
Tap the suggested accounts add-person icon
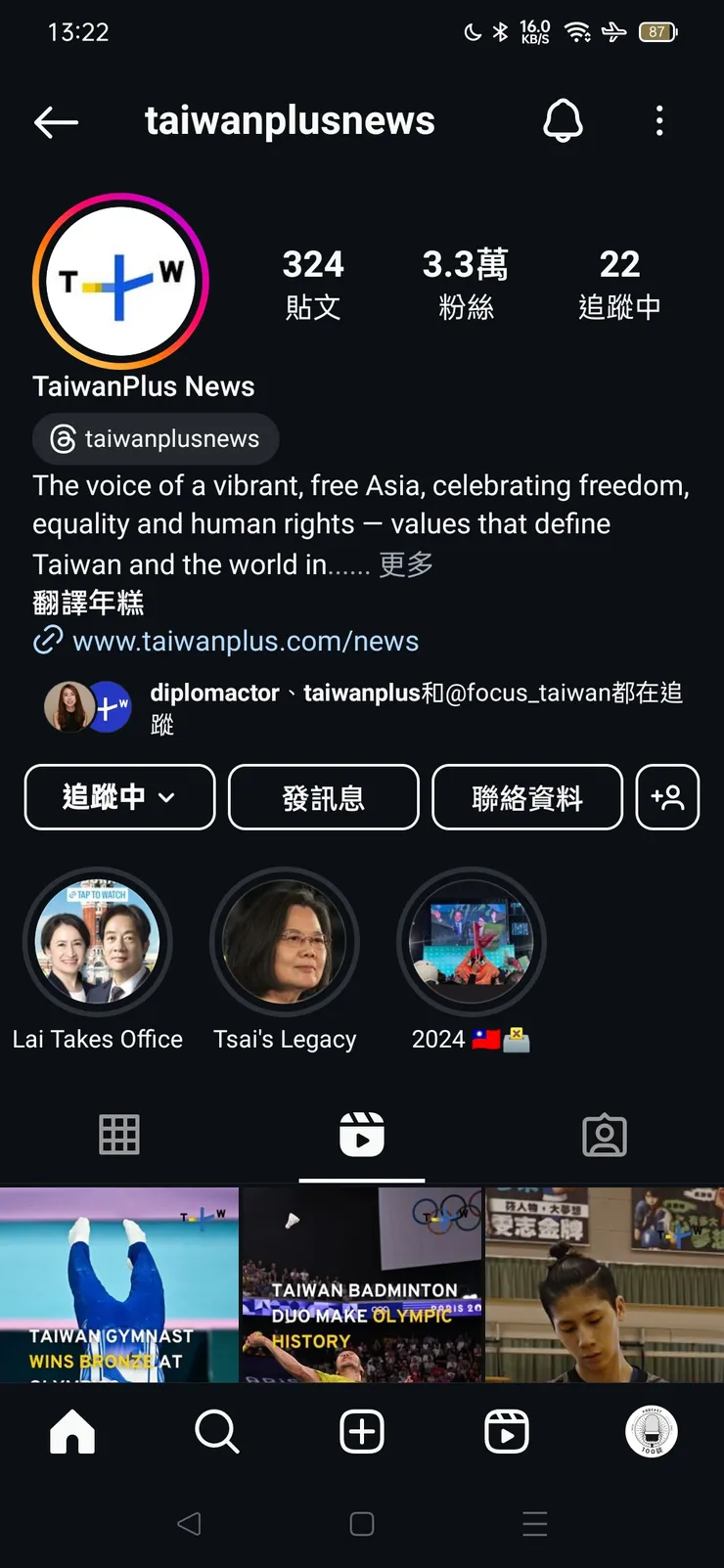tap(668, 797)
